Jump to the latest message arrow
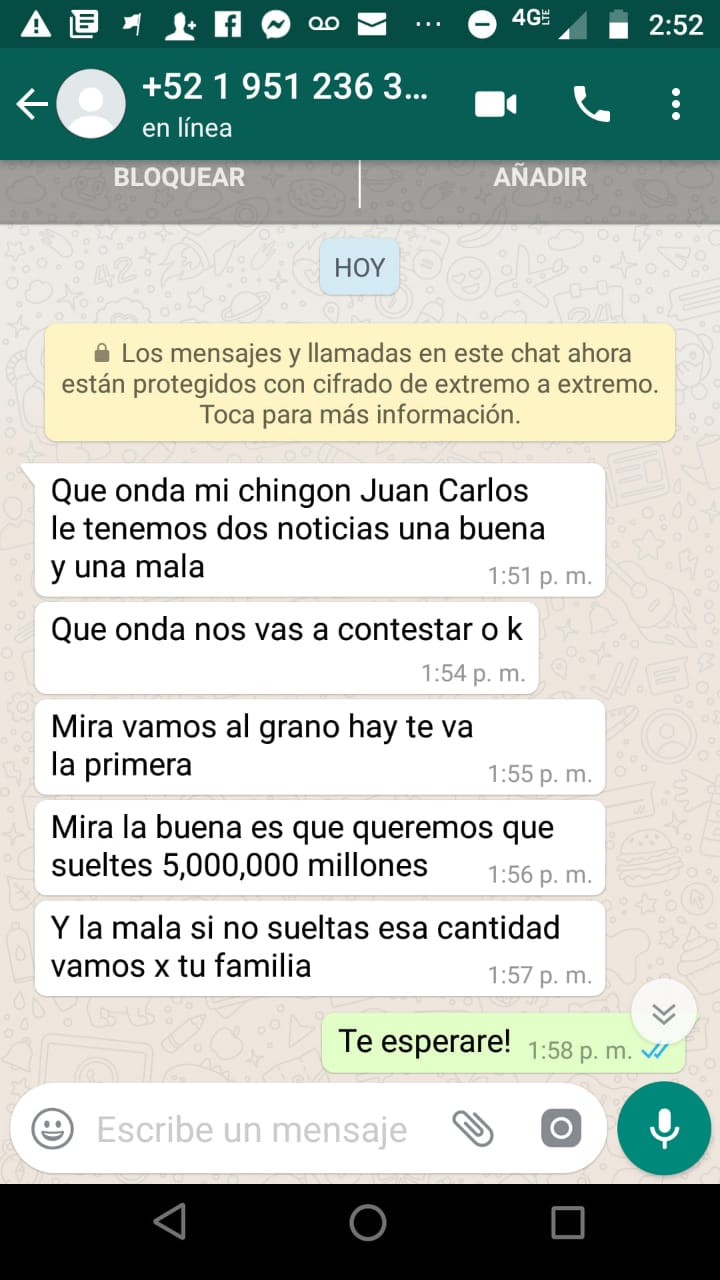The height and width of the screenshot is (1280, 720). click(664, 1014)
